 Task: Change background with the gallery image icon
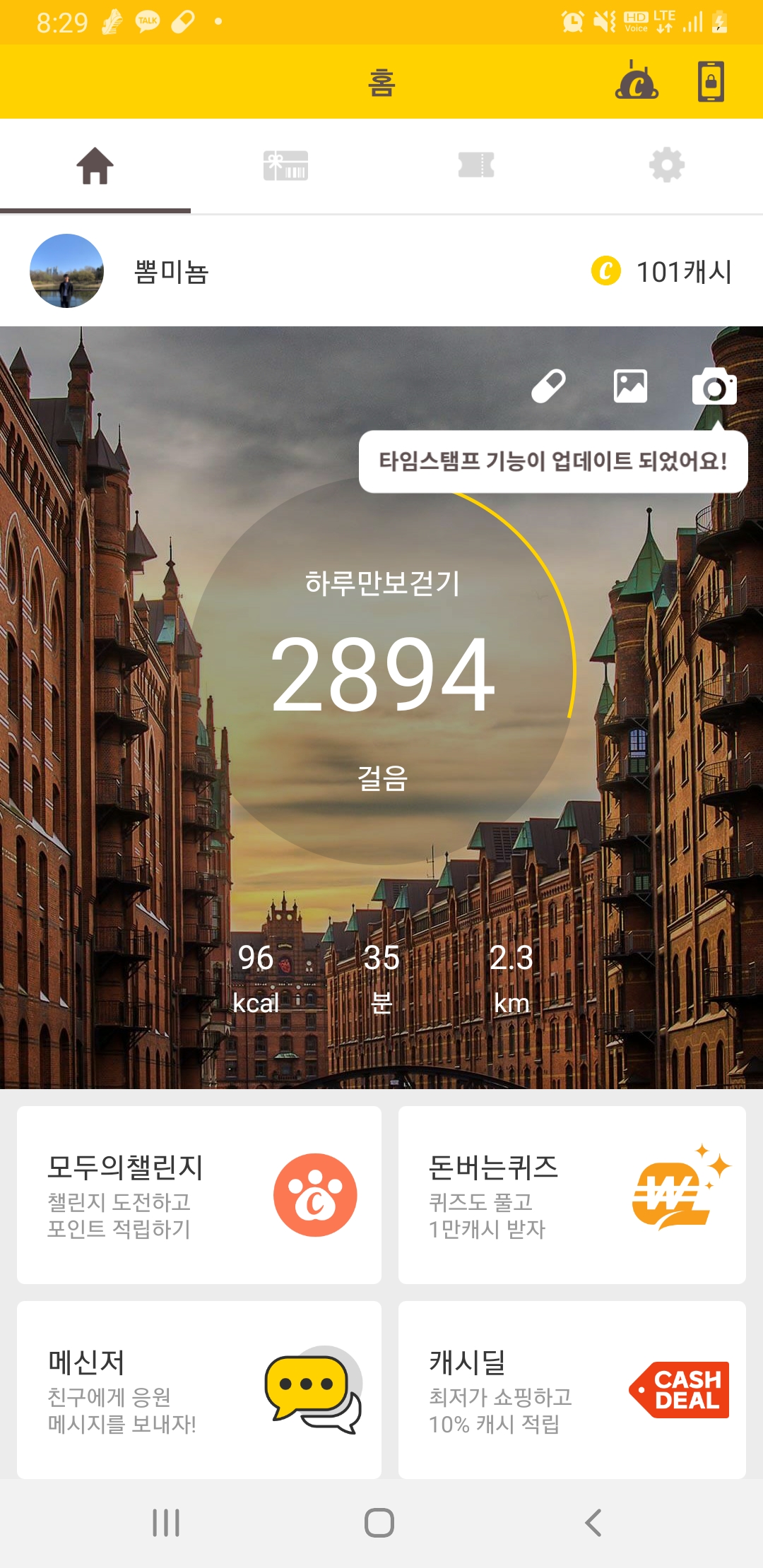630,386
